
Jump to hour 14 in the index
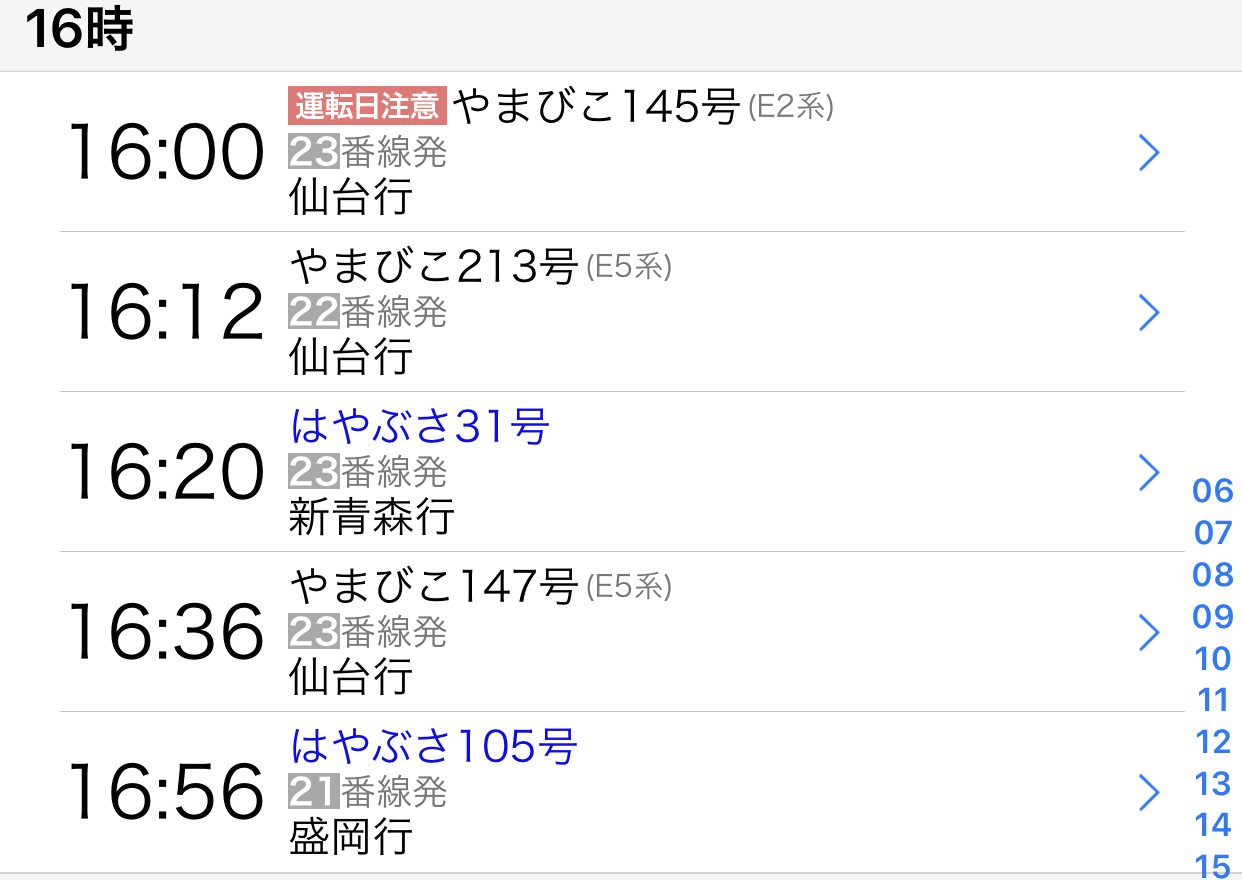pos(1213,824)
